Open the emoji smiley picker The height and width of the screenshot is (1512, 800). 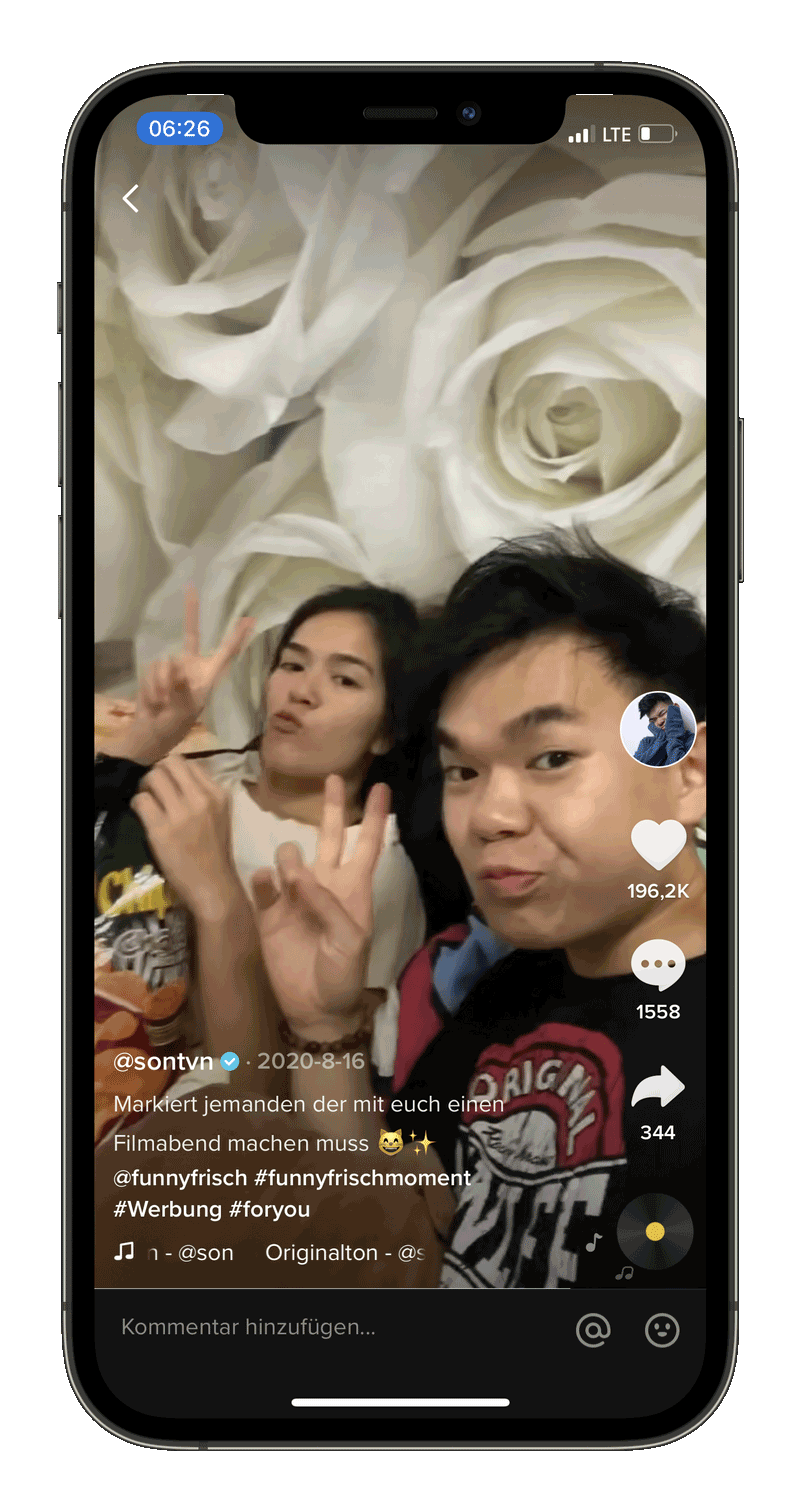coord(661,1329)
